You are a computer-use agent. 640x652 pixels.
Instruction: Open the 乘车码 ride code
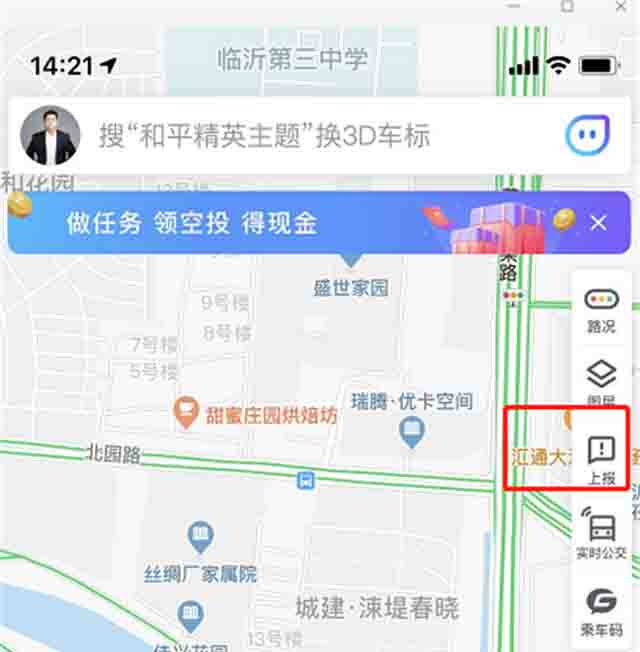pos(601,610)
